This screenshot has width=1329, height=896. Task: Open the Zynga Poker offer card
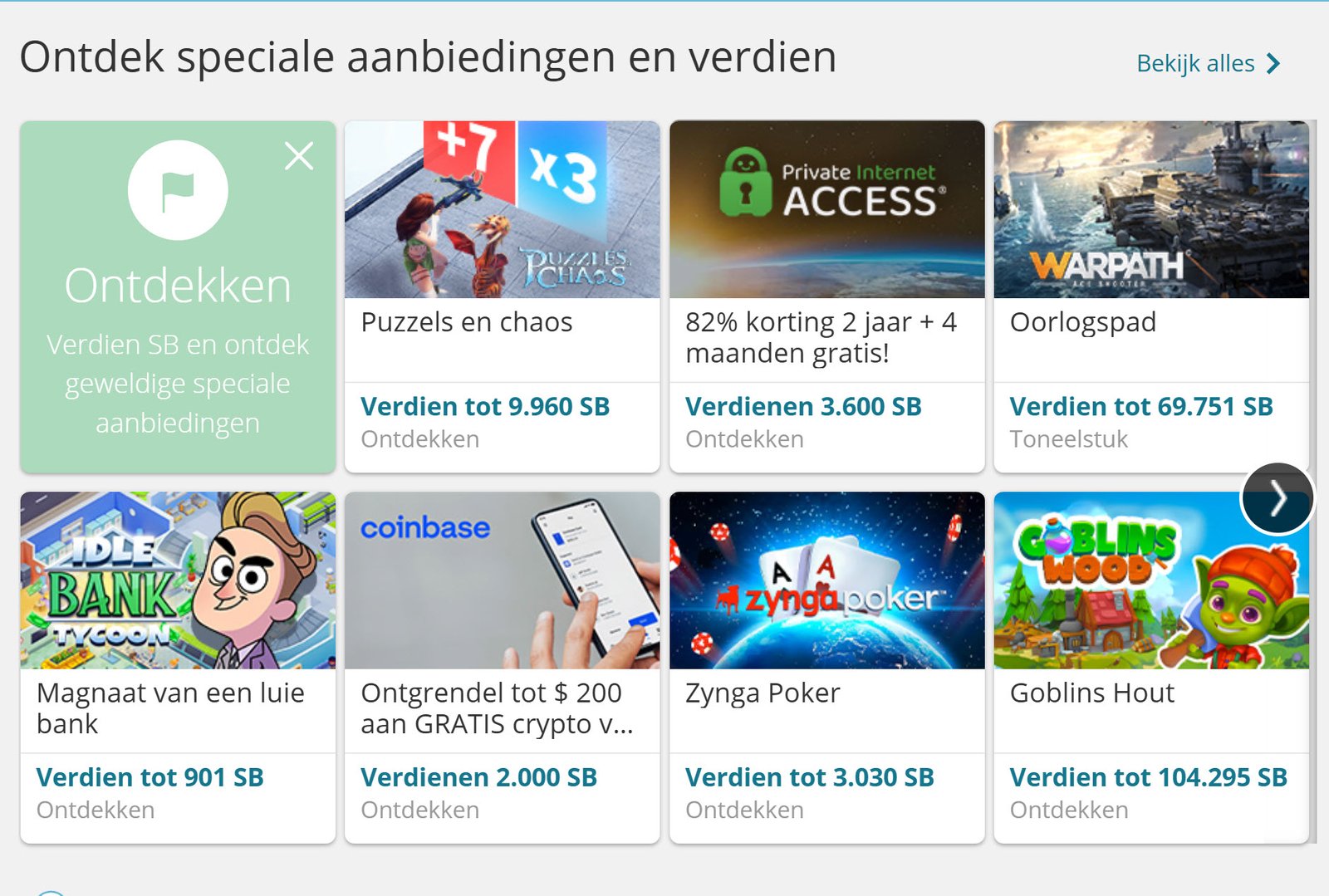pos(826,667)
